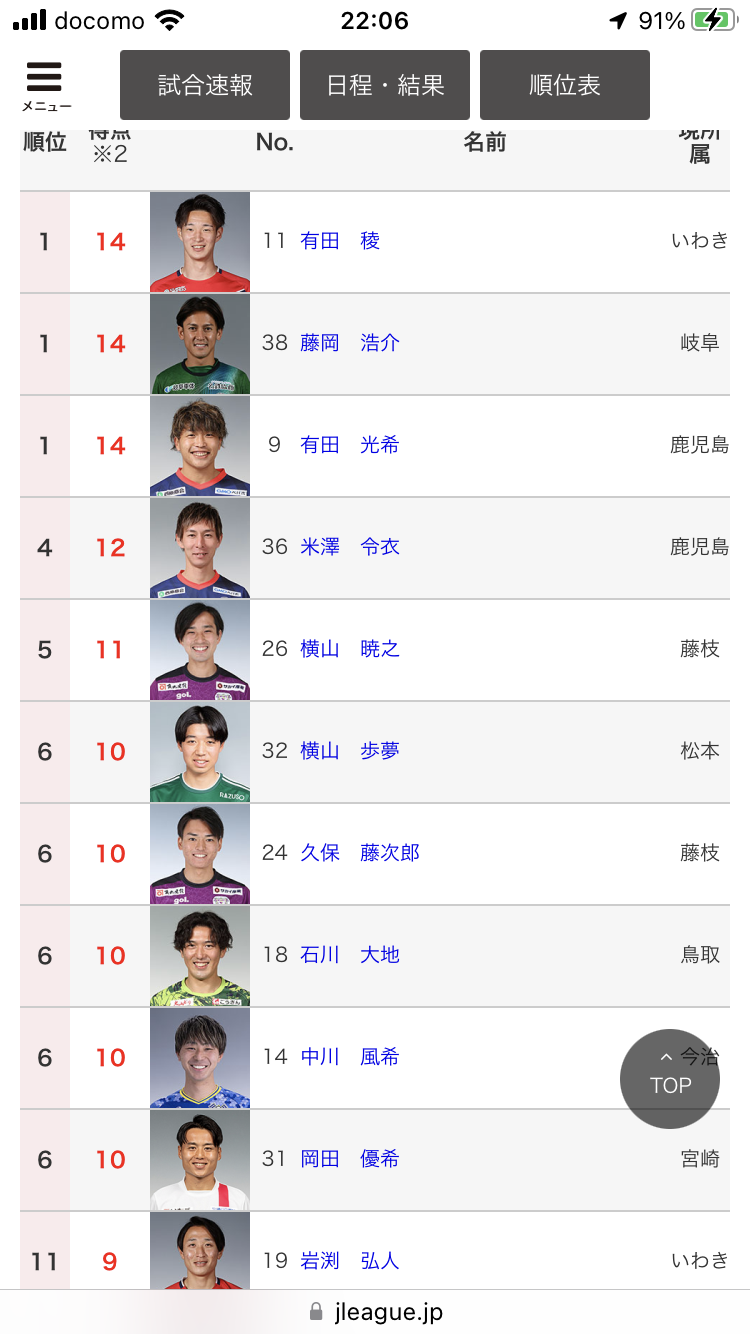750x1334 pixels.
Task: Open player link 有田 稜
Action: [341, 241]
